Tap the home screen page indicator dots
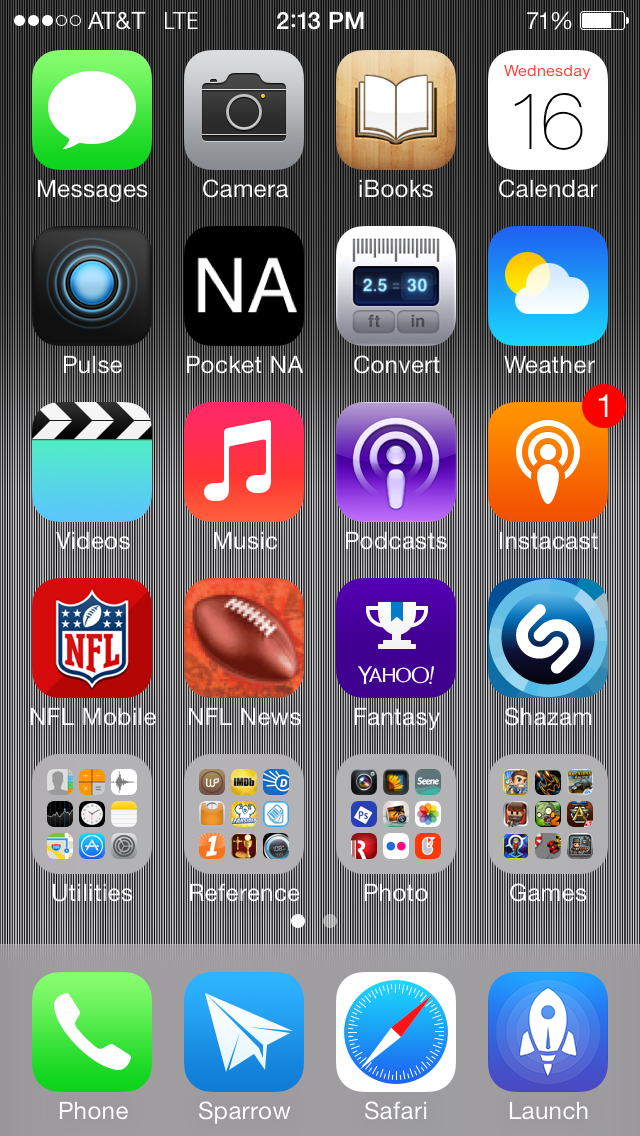The image size is (640, 1136). [x=314, y=921]
